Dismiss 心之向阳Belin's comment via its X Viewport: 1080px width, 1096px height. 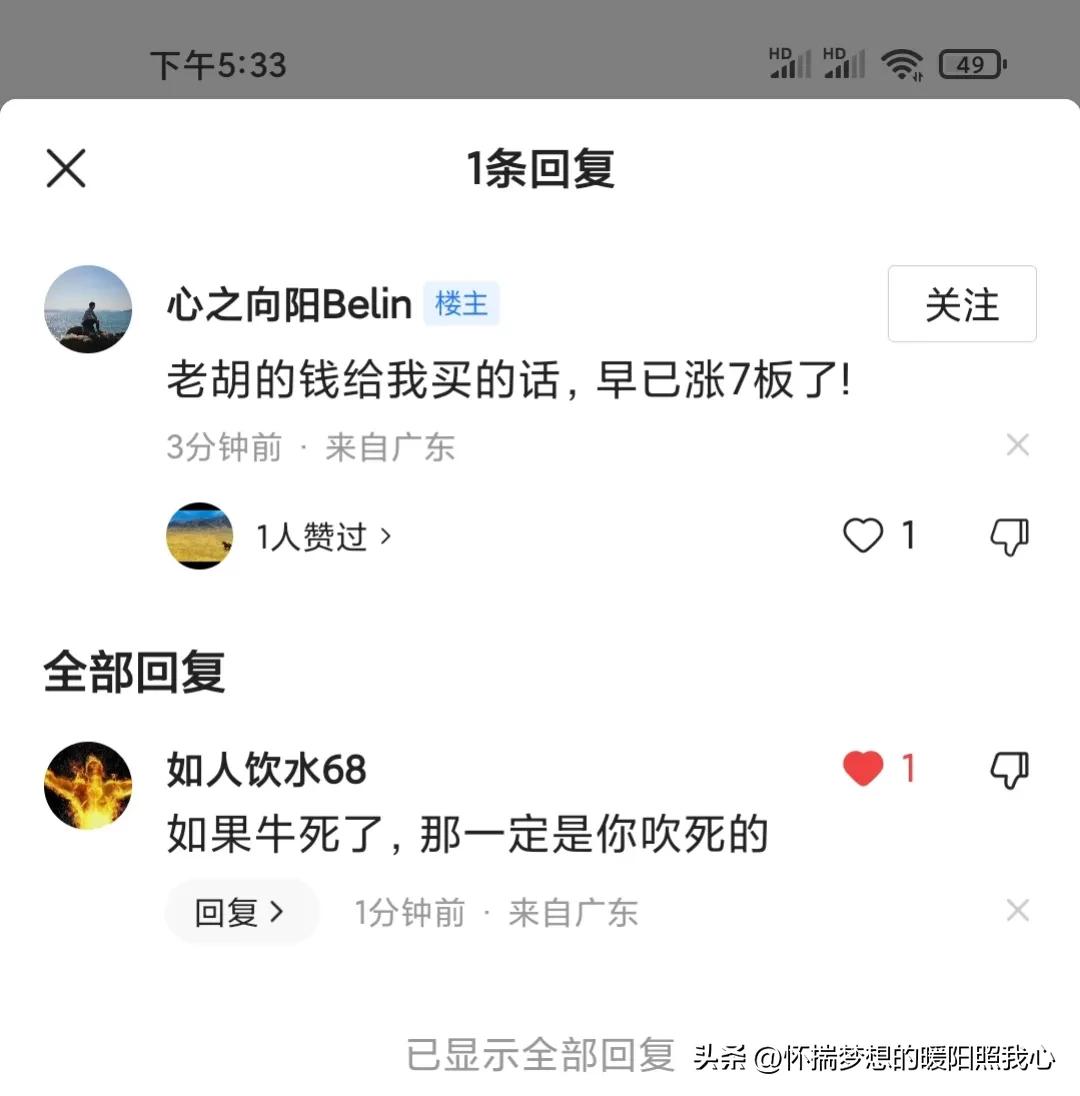[x=1017, y=444]
